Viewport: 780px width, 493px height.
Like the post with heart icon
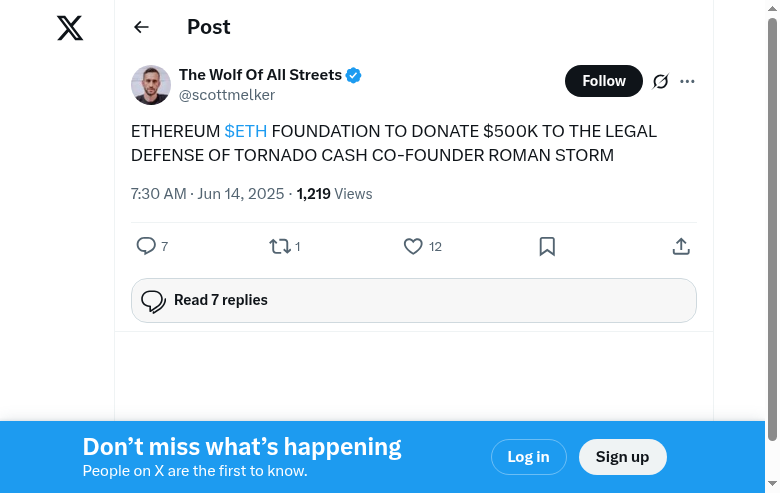tap(413, 246)
